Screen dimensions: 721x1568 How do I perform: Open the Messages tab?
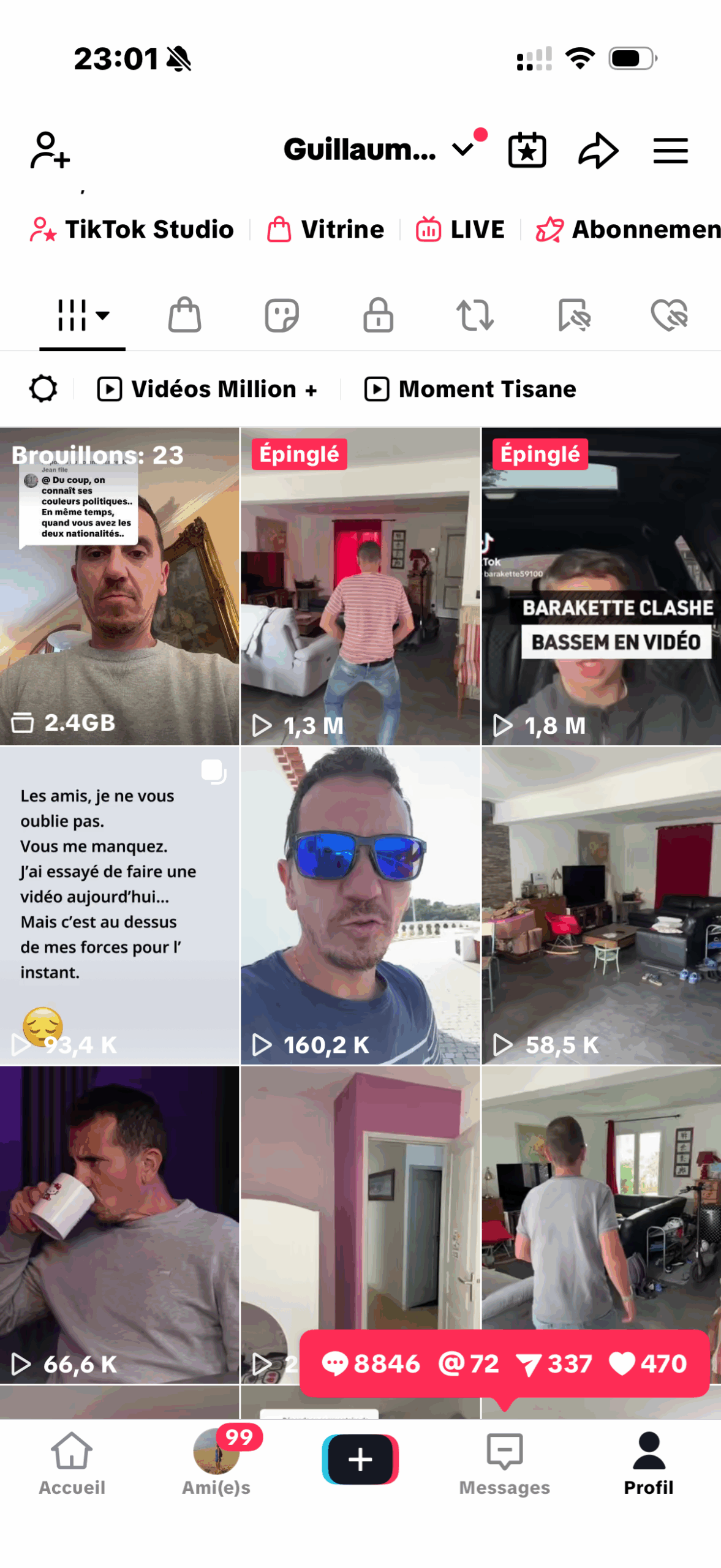pyautogui.click(x=504, y=1464)
